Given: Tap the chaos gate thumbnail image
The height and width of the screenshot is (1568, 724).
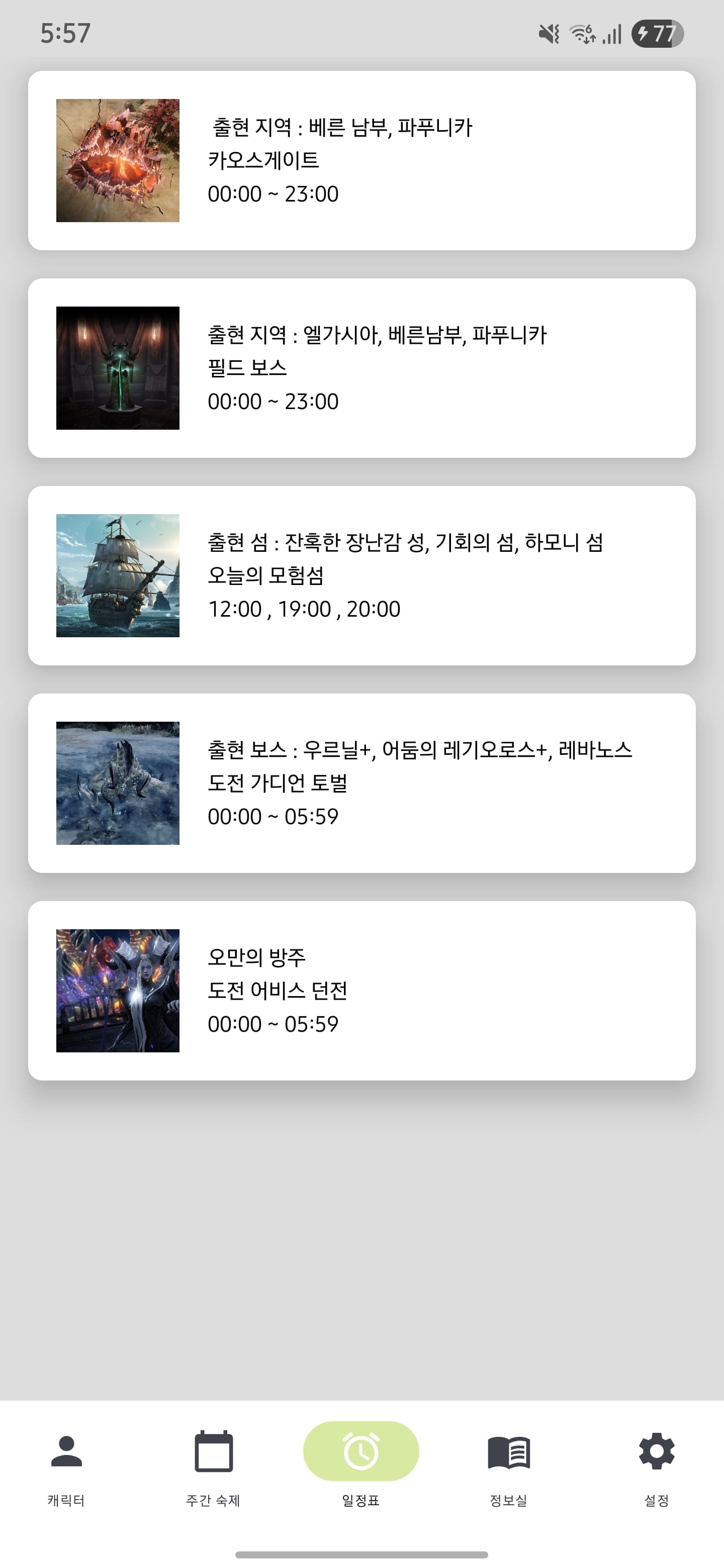Looking at the screenshot, I should coord(118,160).
